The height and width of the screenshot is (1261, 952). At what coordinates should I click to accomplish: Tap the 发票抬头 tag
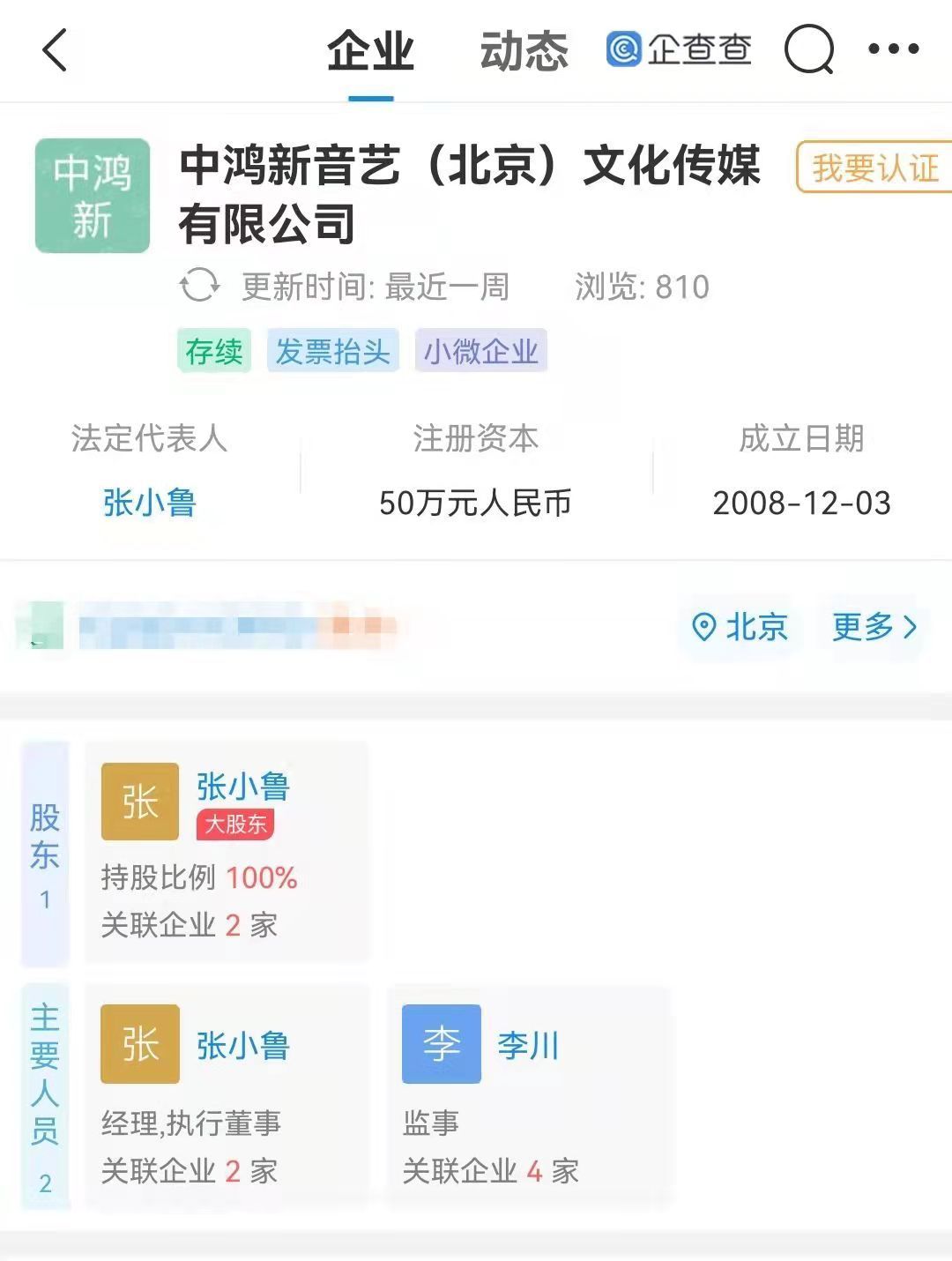click(332, 351)
